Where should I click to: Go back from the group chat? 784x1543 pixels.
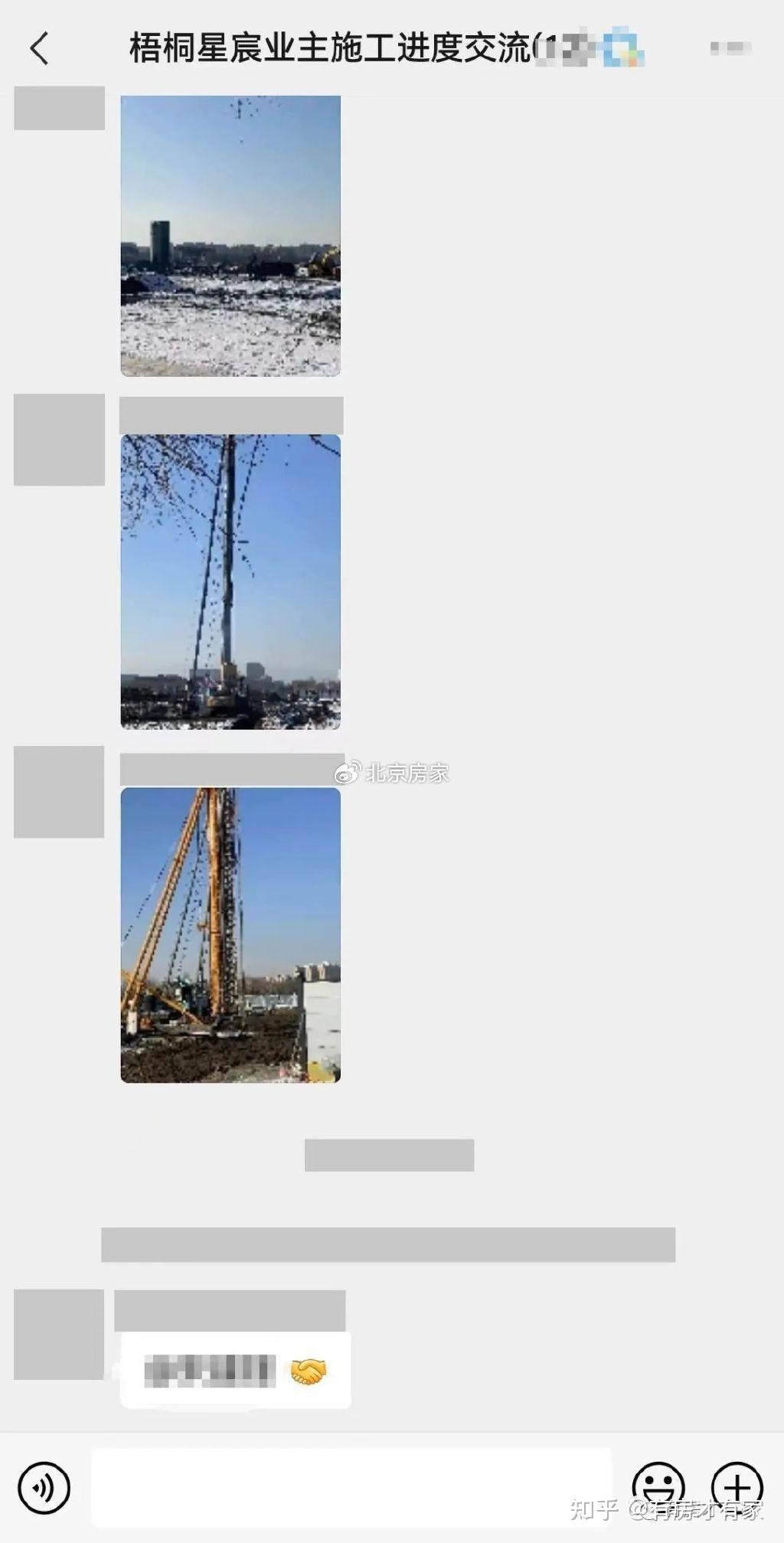point(40,48)
